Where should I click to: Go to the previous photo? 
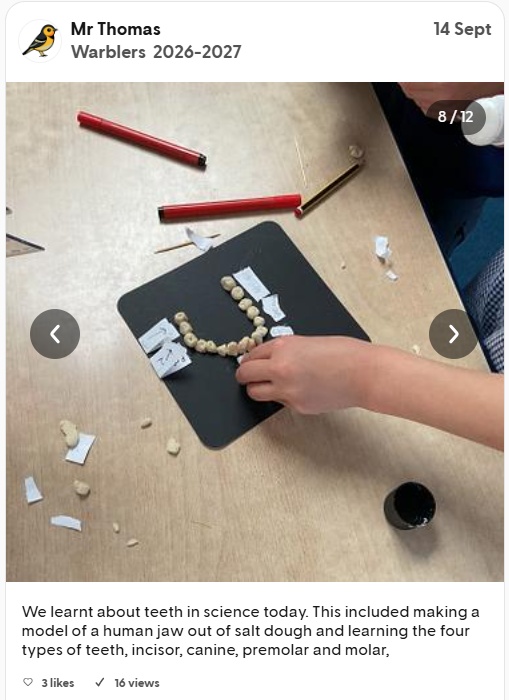tap(55, 334)
